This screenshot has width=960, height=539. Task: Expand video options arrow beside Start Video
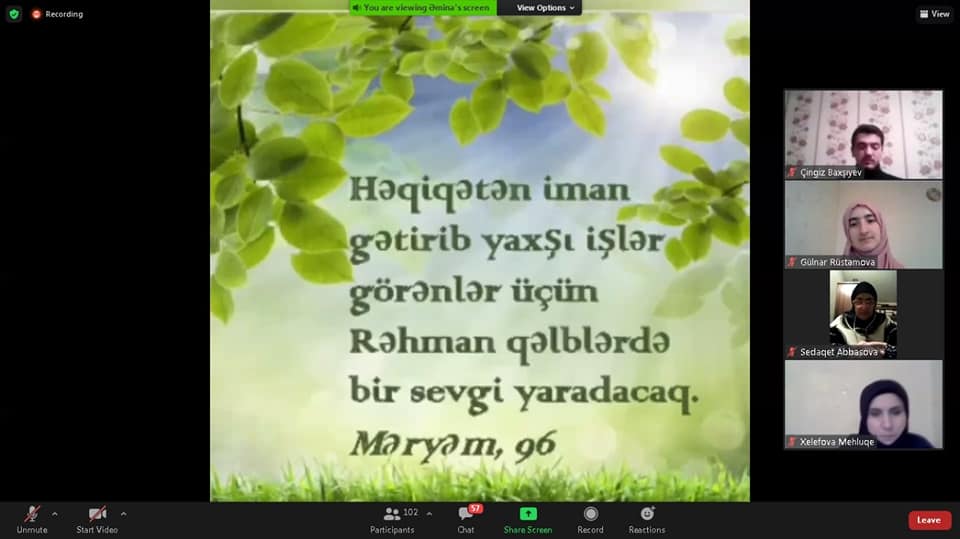[124, 513]
